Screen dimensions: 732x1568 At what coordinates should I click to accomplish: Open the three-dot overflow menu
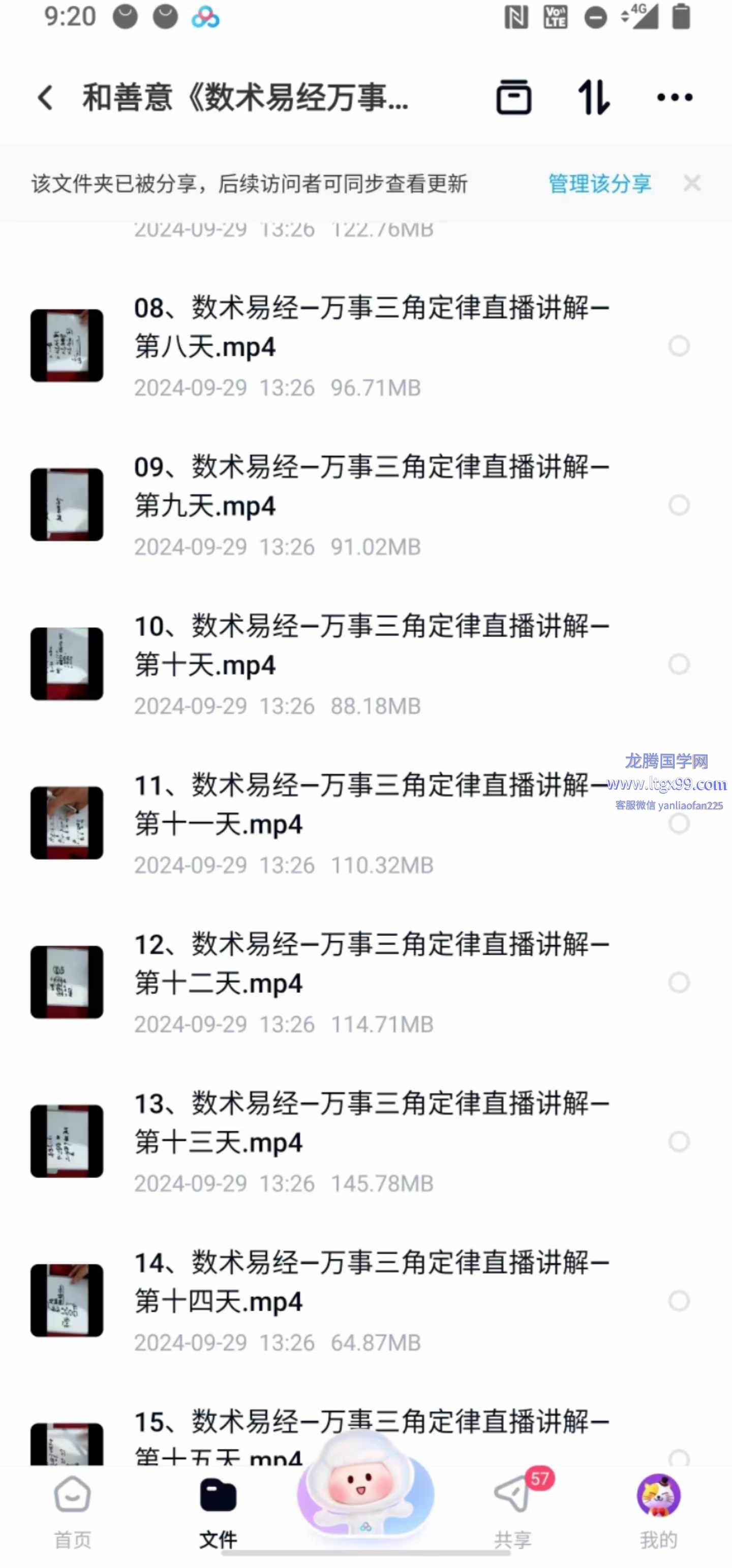pyautogui.click(x=674, y=98)
